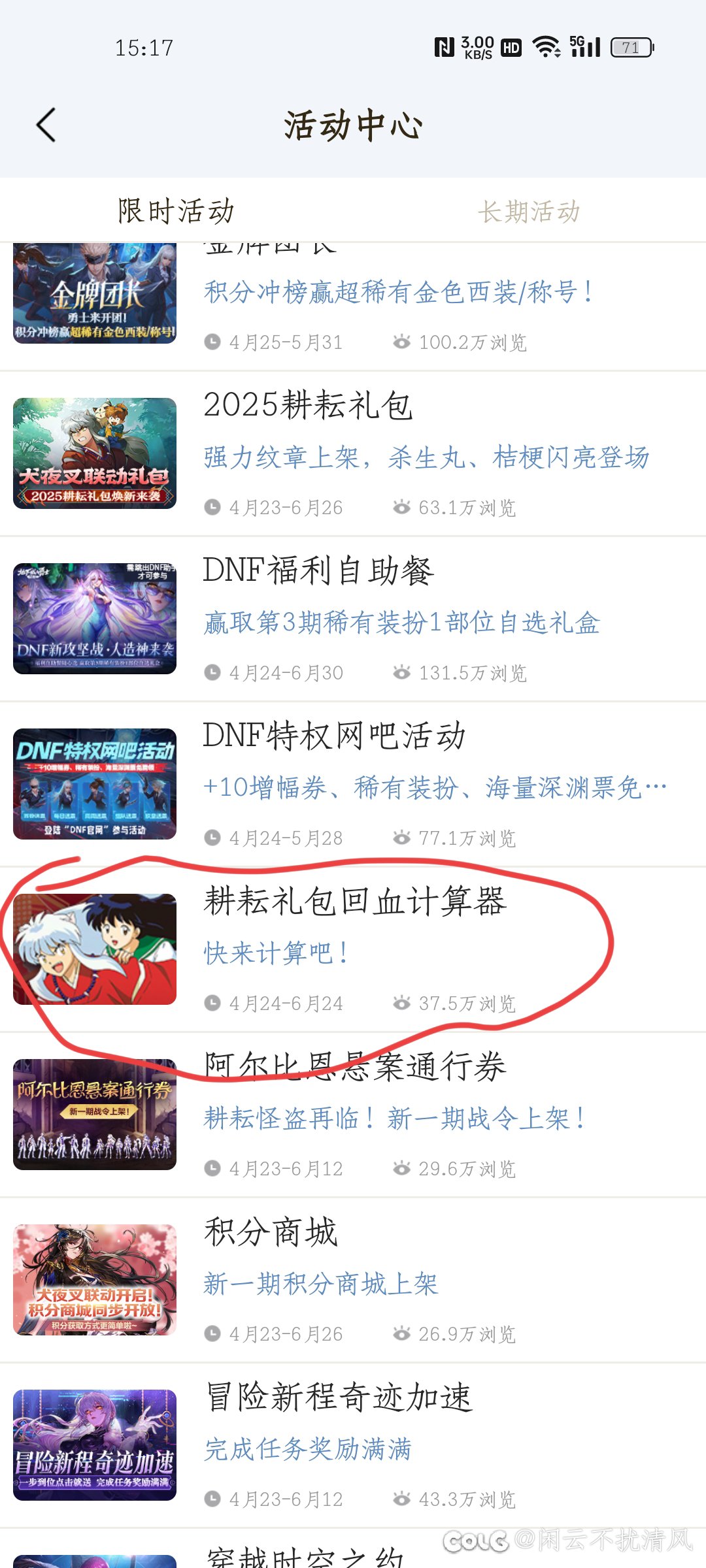Image resolution: width=706 pixels, height=1568 pixels.
Task: Open the 积分商城 activity
Action: click(353, 1281)
